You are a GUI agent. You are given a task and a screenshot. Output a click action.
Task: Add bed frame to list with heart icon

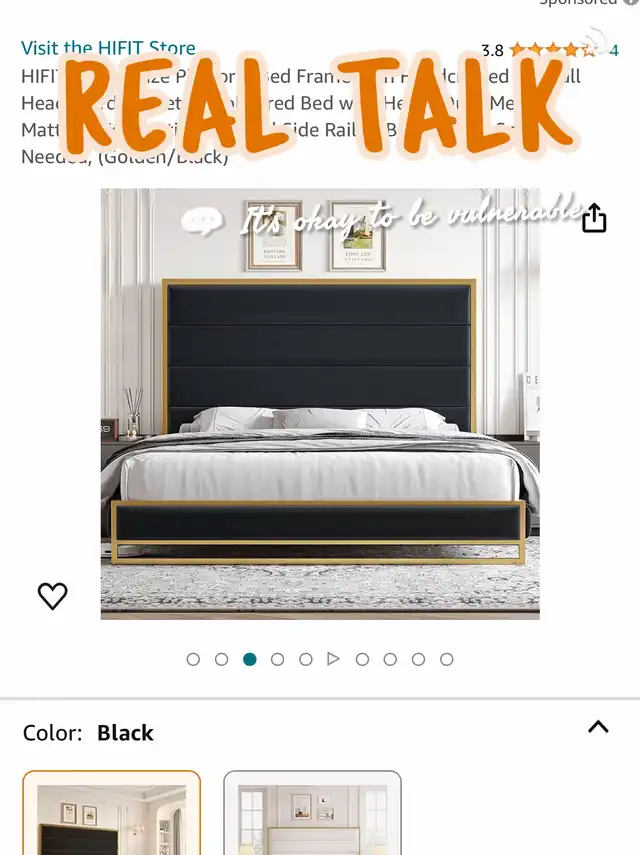click(52, 595)
